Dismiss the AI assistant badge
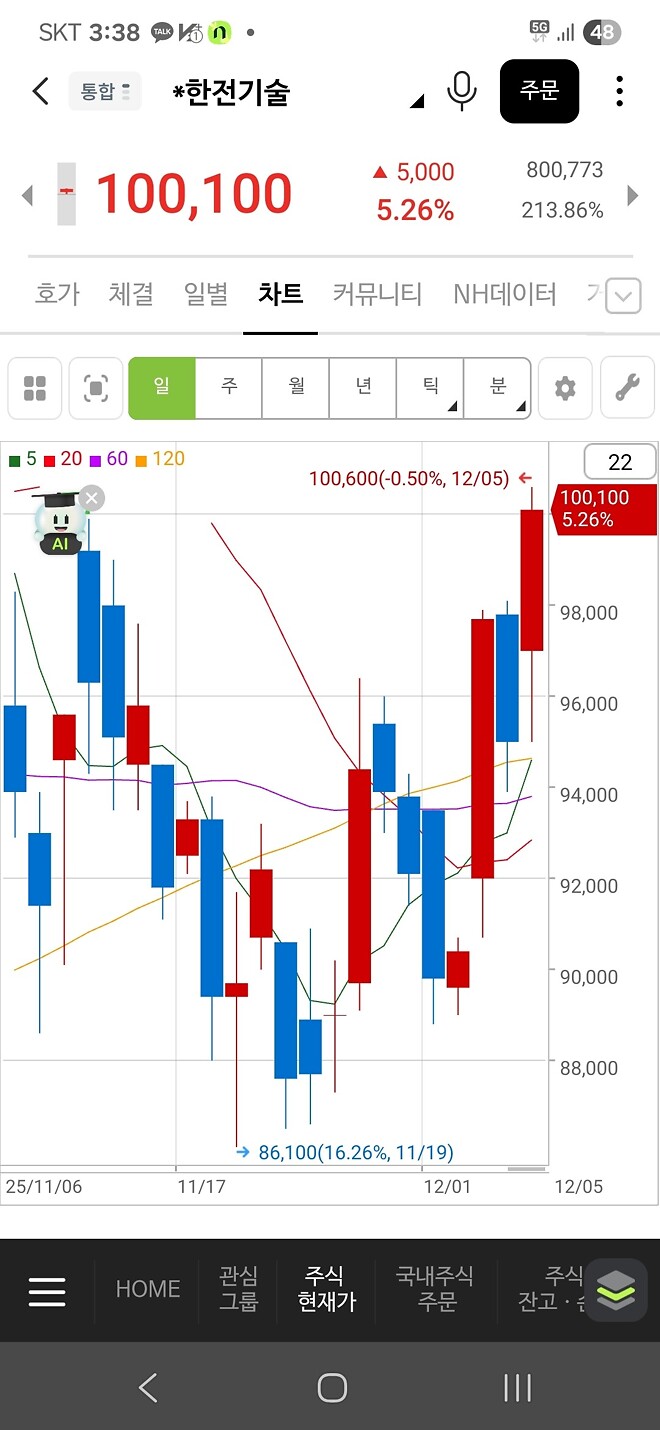Screen dimensions: 660x1430 pyautogui.click(x=92, y=498)
